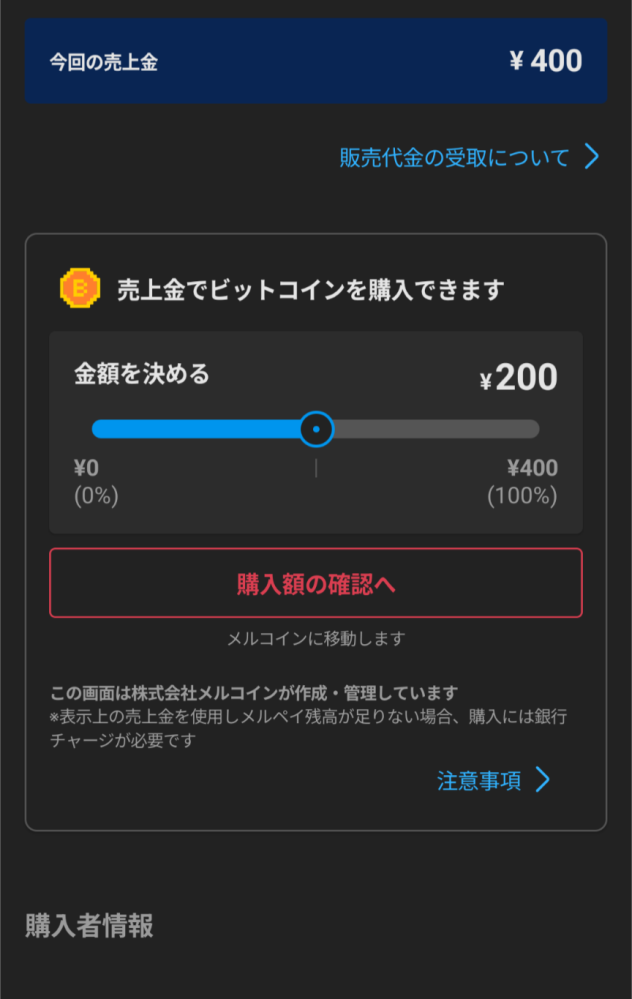The image size is (632, 999).
Task: Open the 注意事項 link
Action: coord(492,780)
